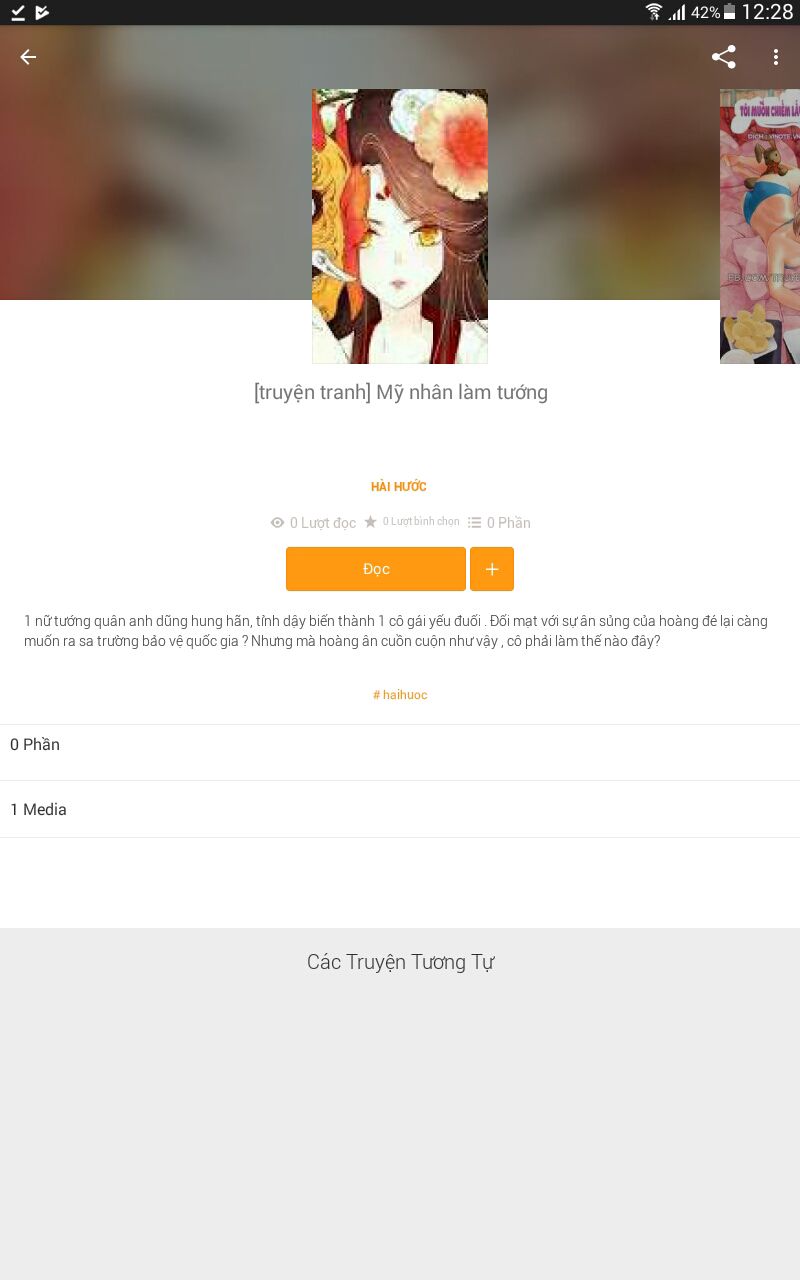Viewport: 800px width, 1280px height.
Task: Open the overflow menu
Action: (x=775, y=57)
